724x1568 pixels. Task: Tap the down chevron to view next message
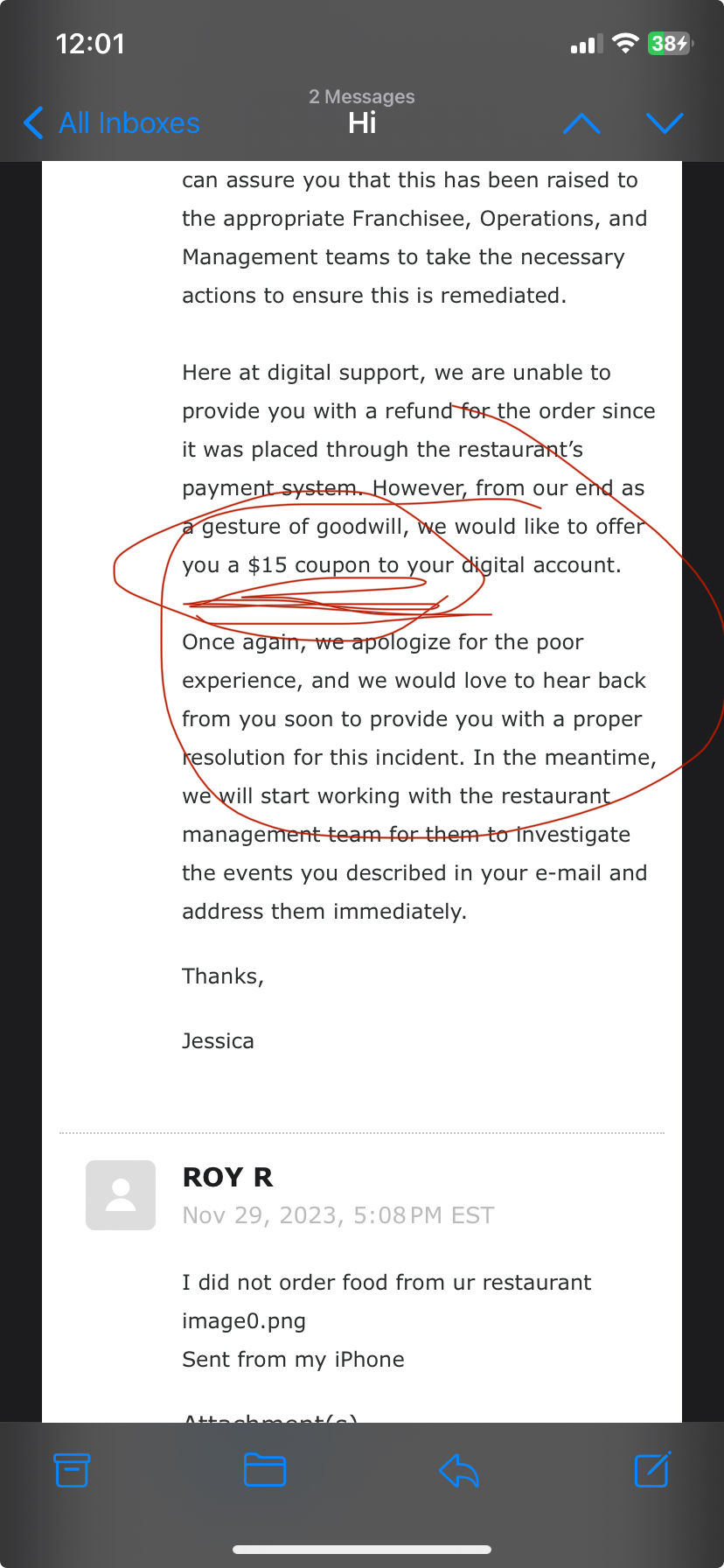pos(665,123)
